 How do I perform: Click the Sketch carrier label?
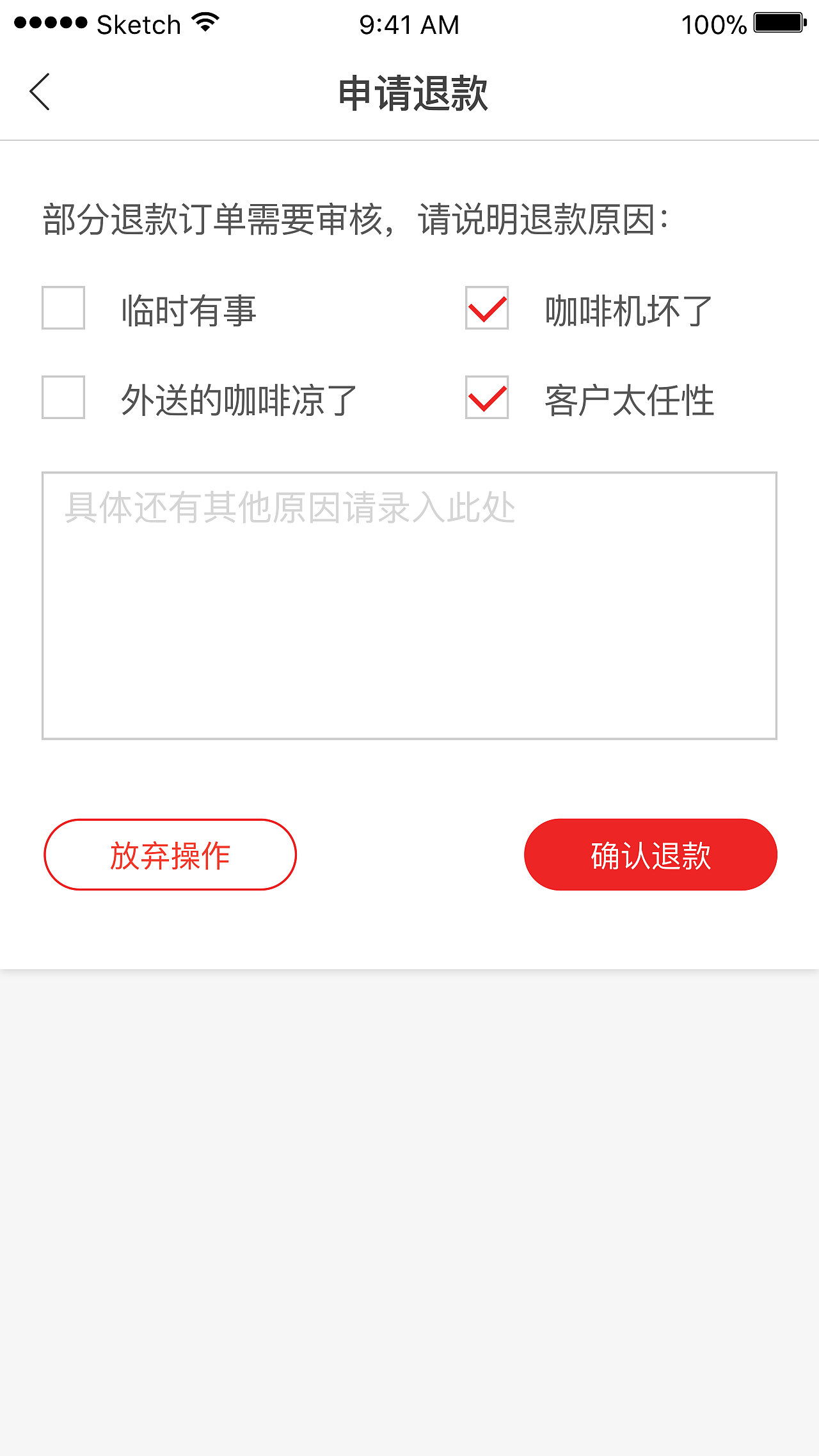pyautogui.click(x=138, y=24)
